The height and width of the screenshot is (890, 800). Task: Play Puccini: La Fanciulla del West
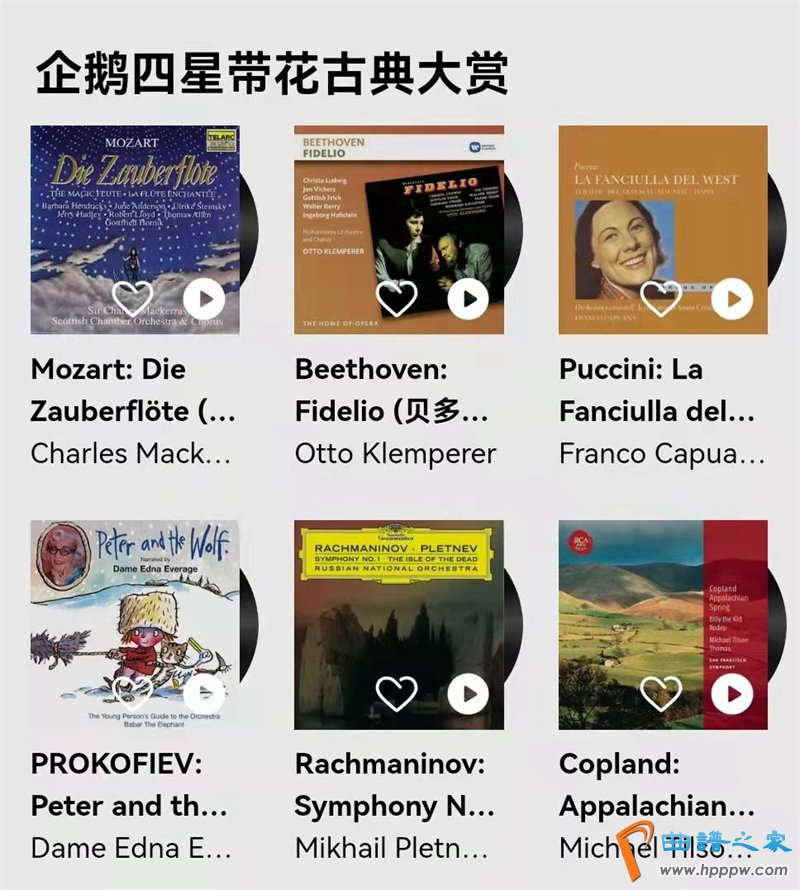pyautogui.click(x=733, y=298)
